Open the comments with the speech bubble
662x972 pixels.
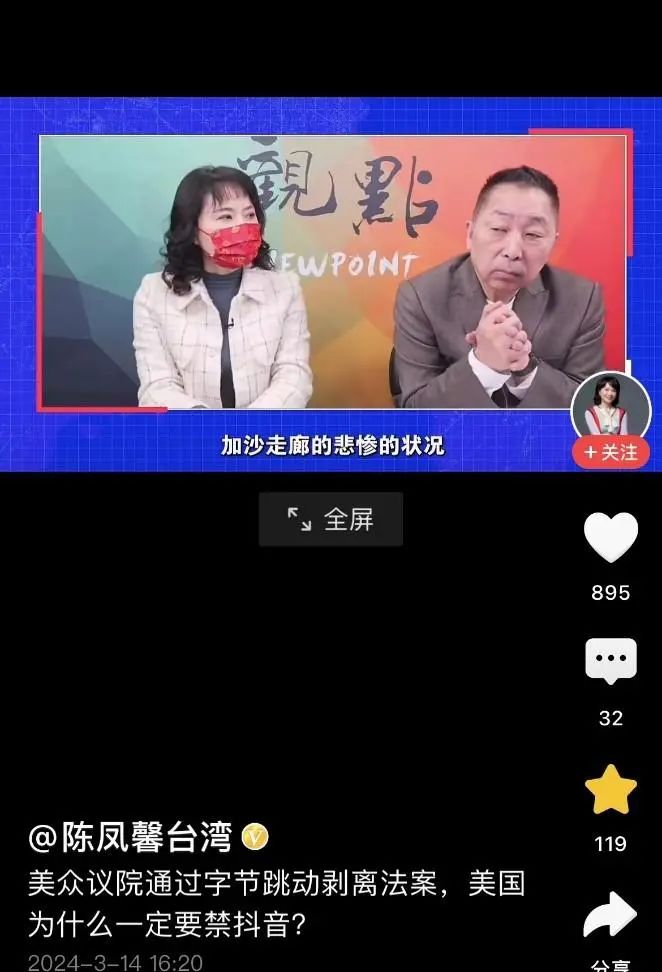(x=610, y=662)
